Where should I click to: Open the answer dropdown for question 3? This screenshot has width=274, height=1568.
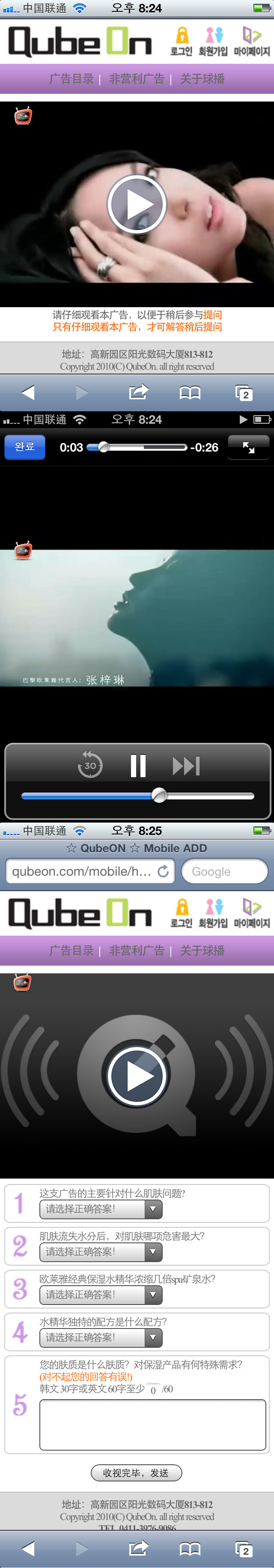click(x=101, y=1295)
